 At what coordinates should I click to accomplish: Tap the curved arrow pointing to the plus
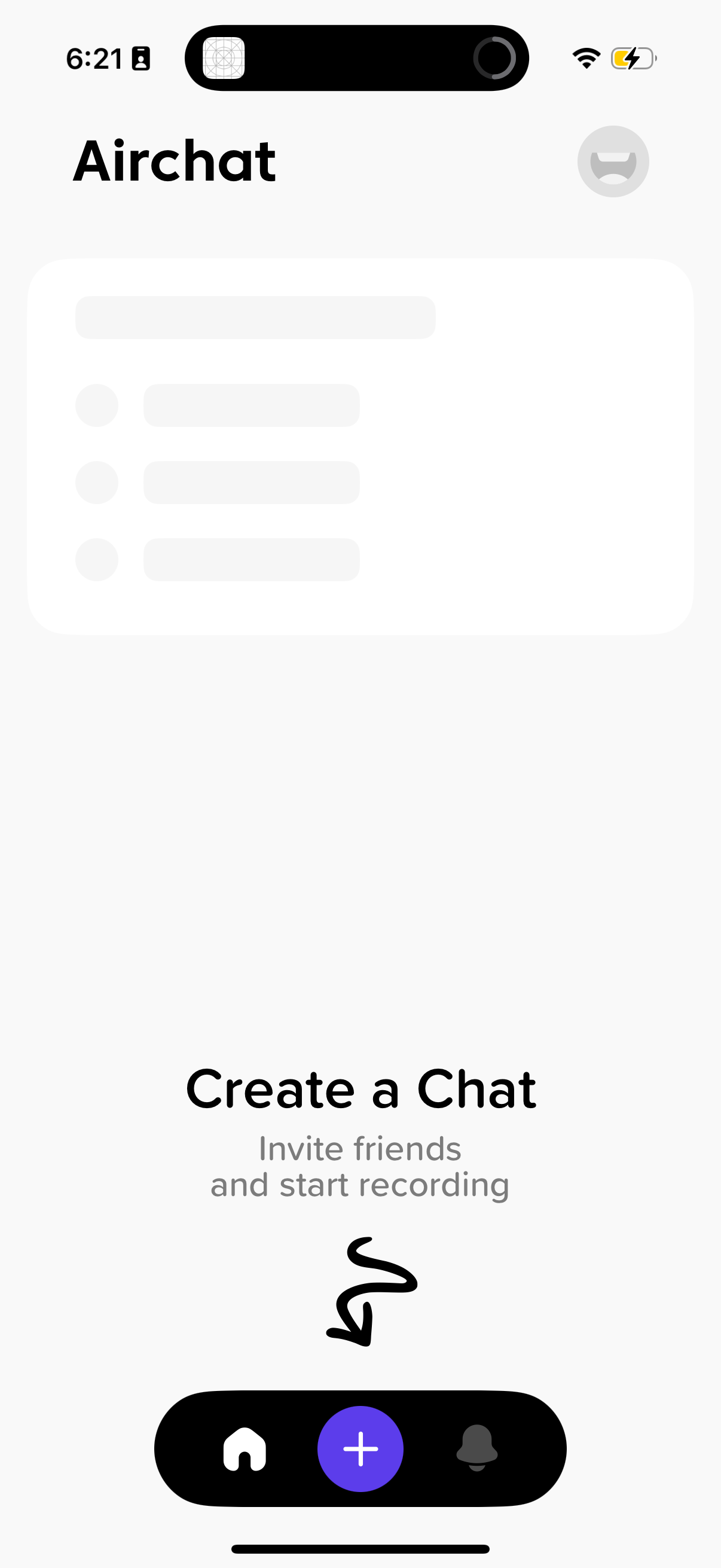(371, 1291)
